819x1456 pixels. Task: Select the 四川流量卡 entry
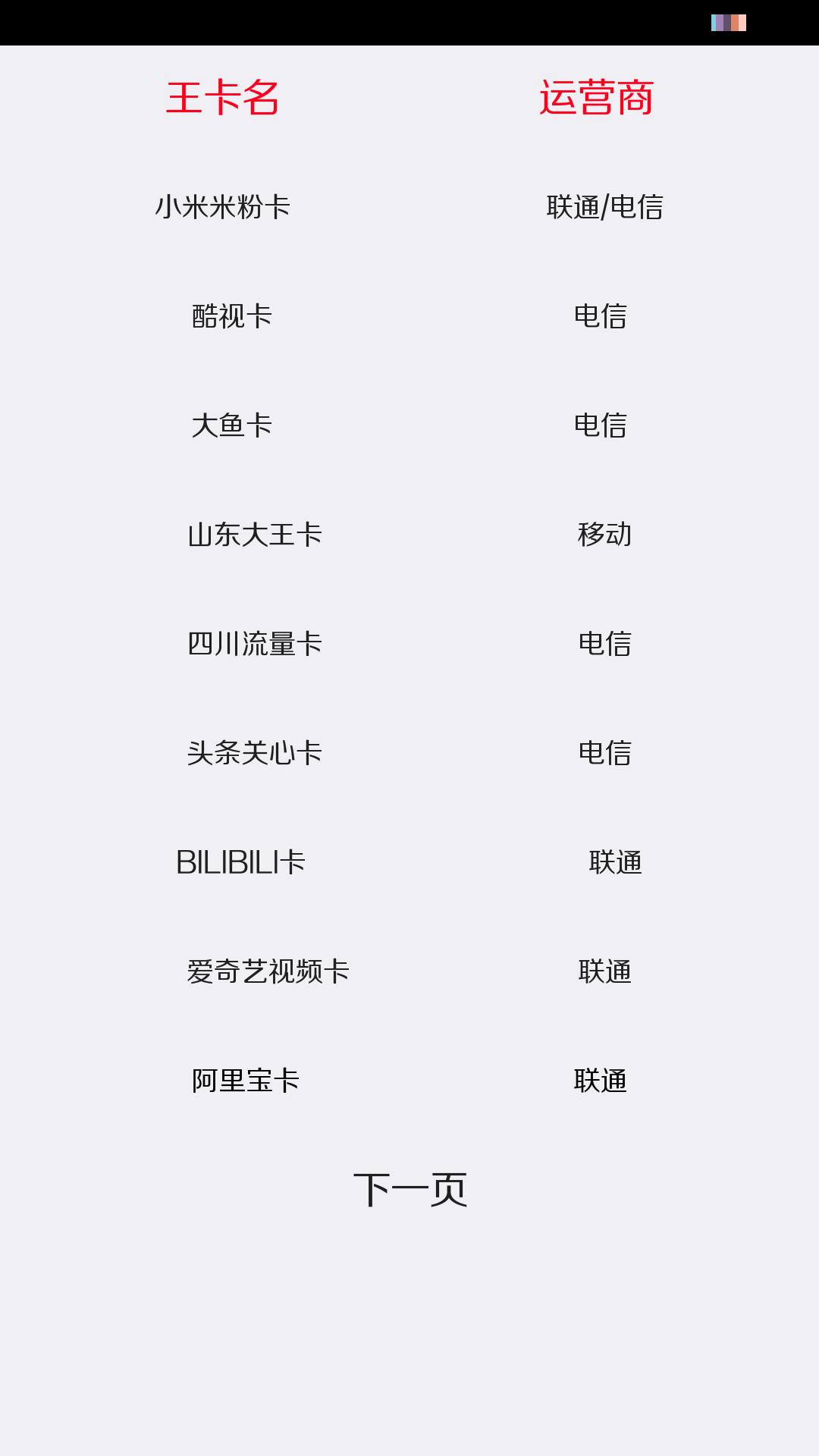[x=255, y=644]
